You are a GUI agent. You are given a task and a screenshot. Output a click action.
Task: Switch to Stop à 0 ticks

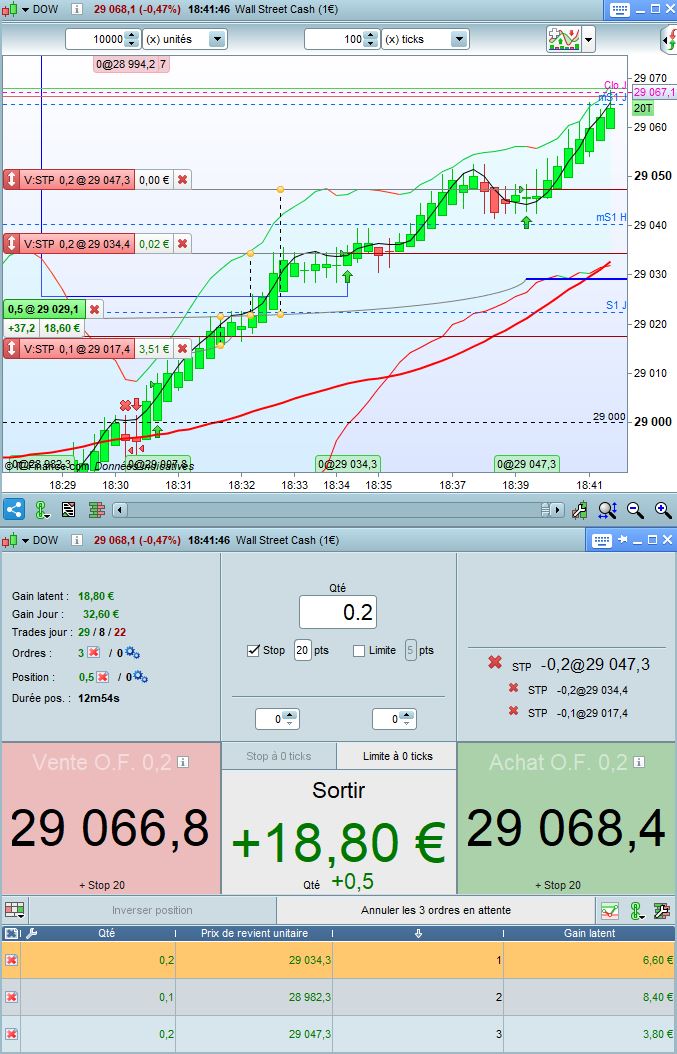click(x=278, y=756)
